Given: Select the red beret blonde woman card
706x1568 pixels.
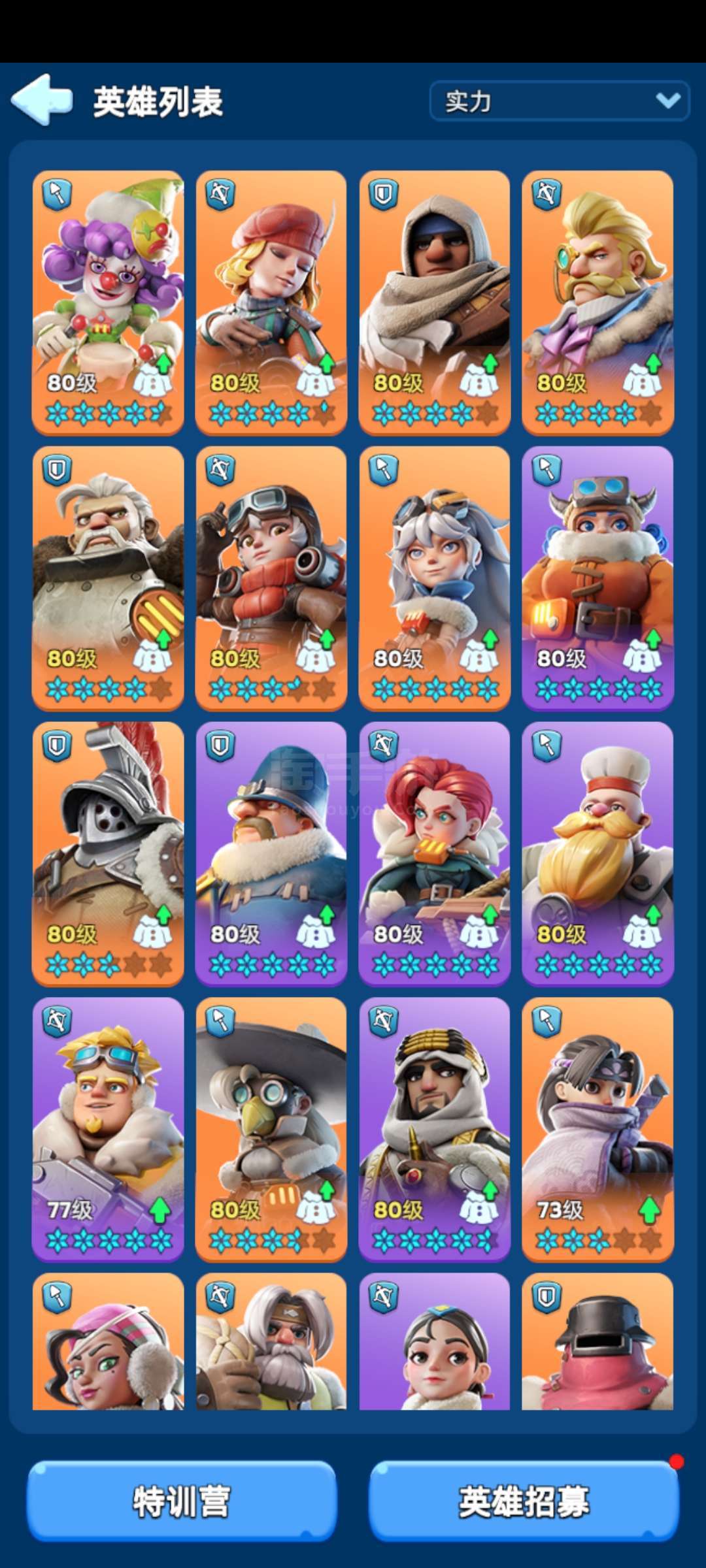Looking at the screenshot, I should [271, 302].
